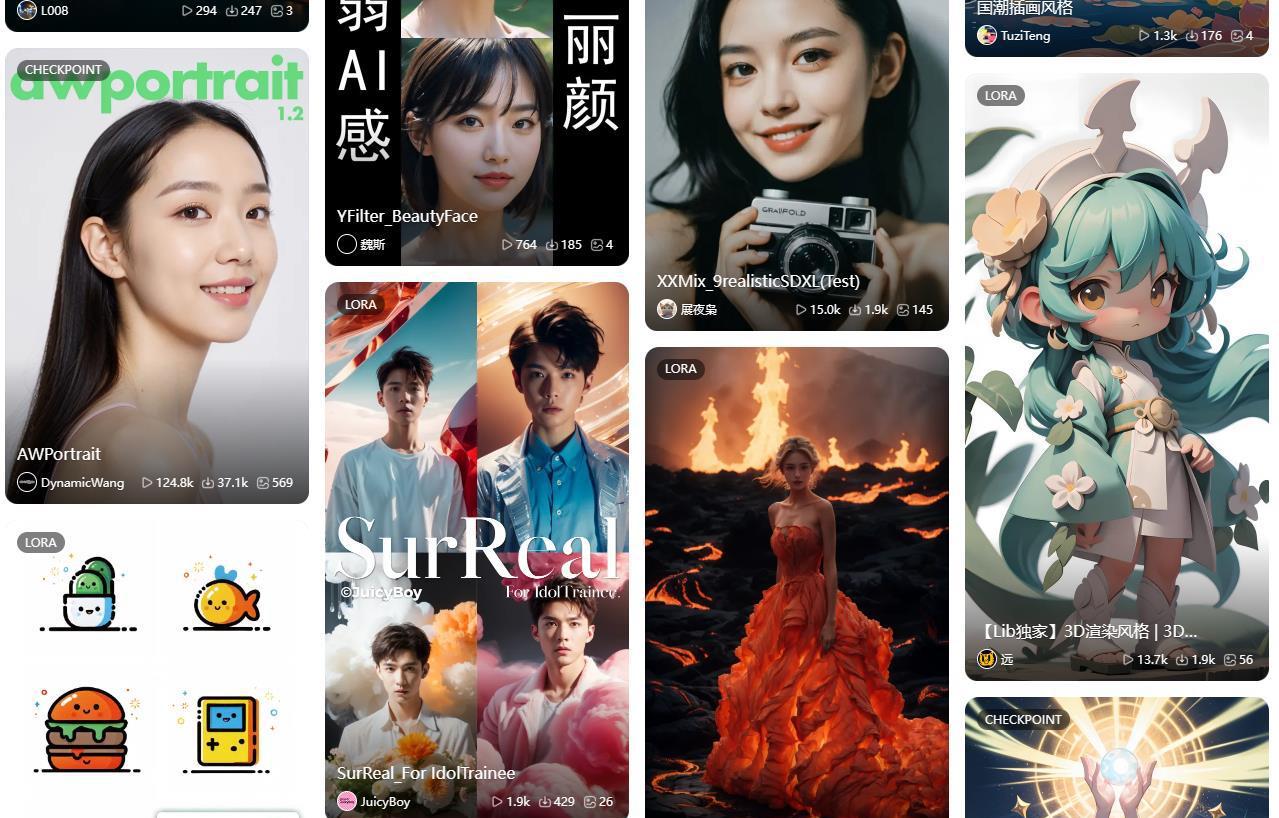Open the YFilter_BeautyFace model card

pos(477,130)
